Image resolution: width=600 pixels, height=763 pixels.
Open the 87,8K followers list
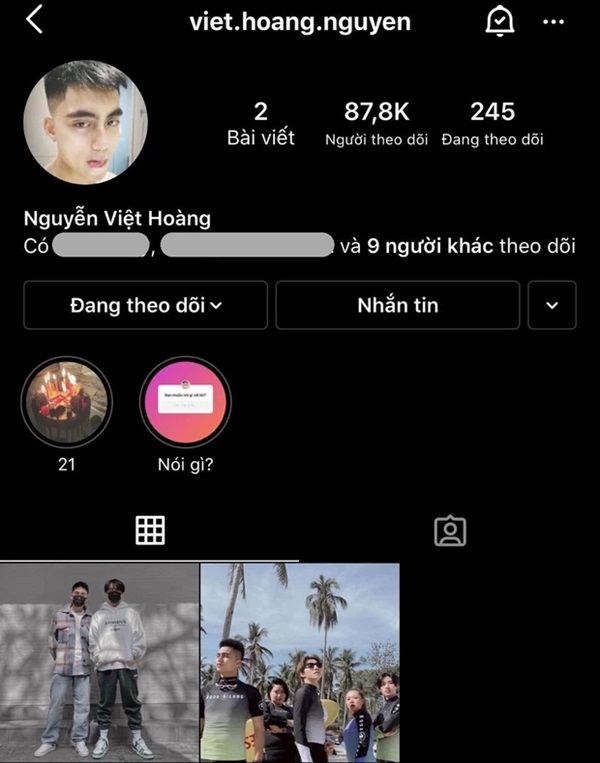376,123
